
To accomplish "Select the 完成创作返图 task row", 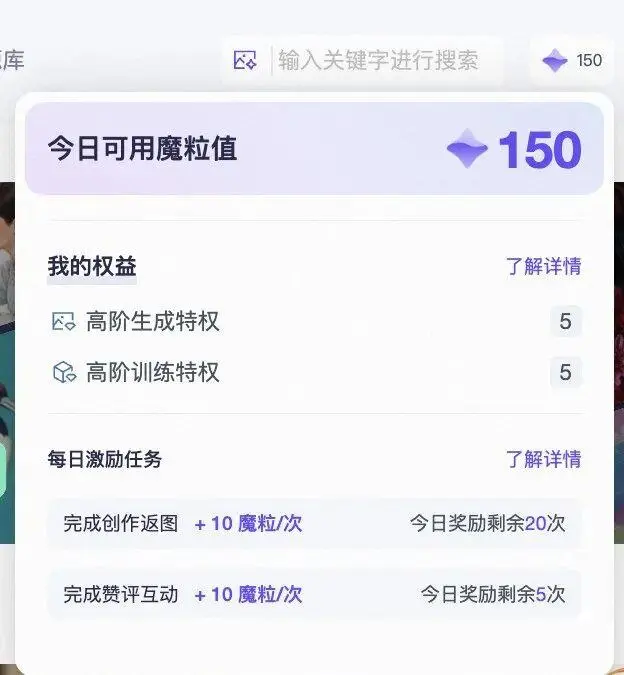I will (314, 523).
